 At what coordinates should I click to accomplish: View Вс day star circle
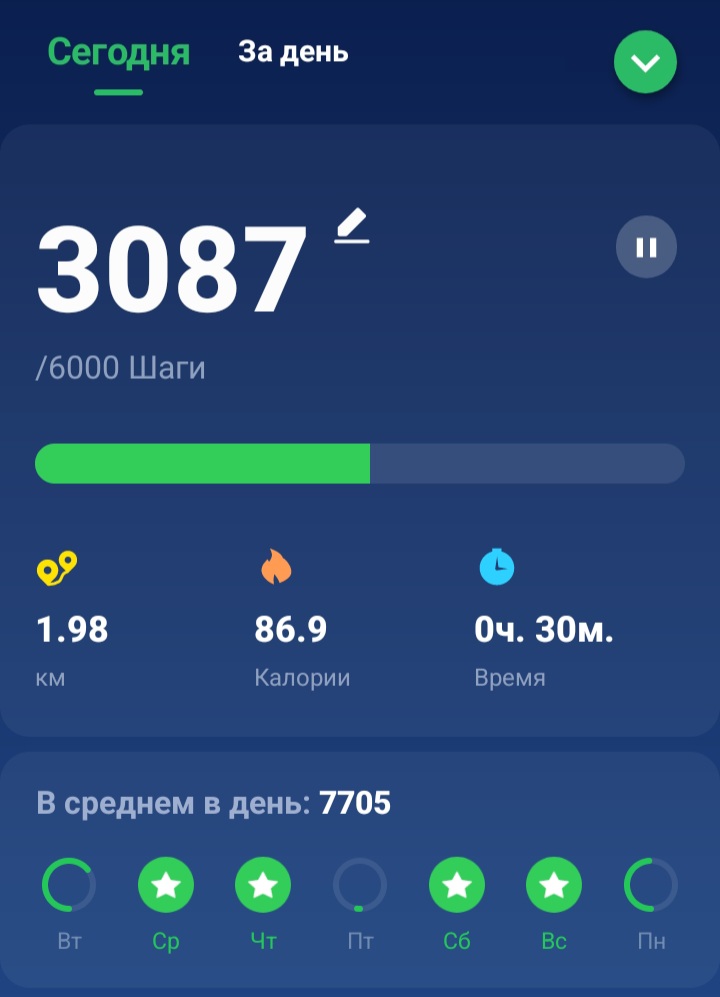(554, 885)
